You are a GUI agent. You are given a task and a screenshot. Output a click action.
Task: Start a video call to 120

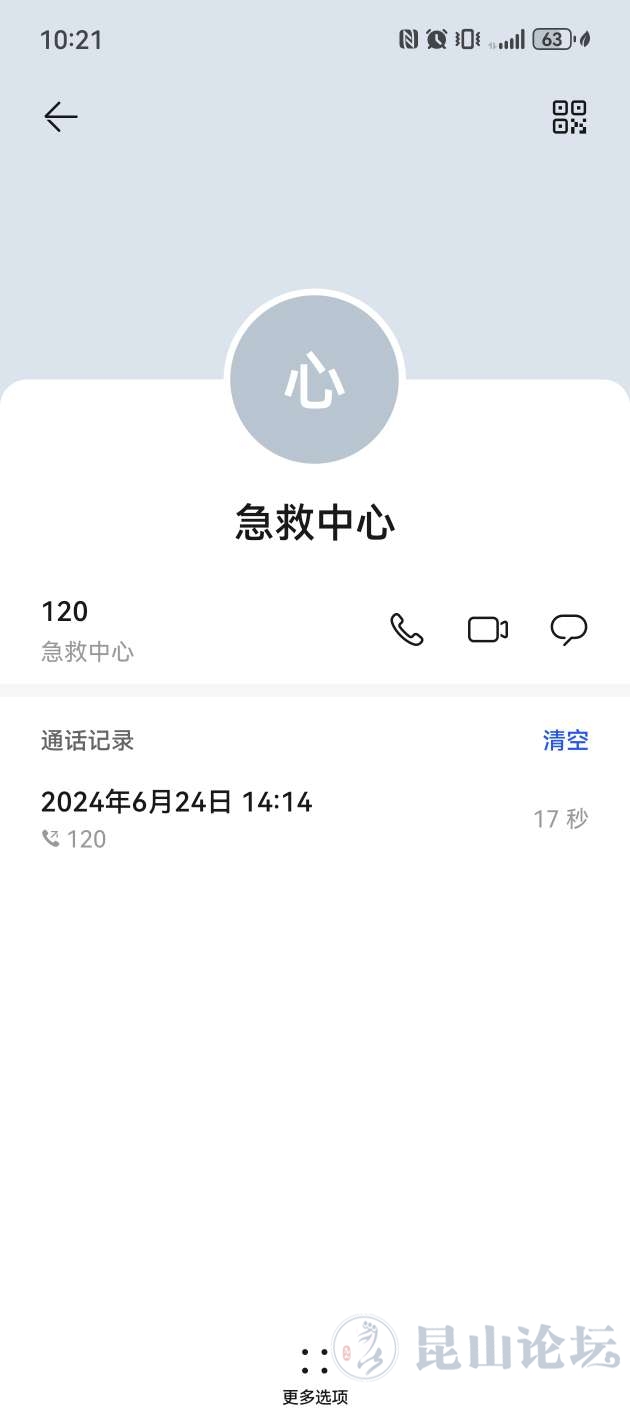point(488,629)
